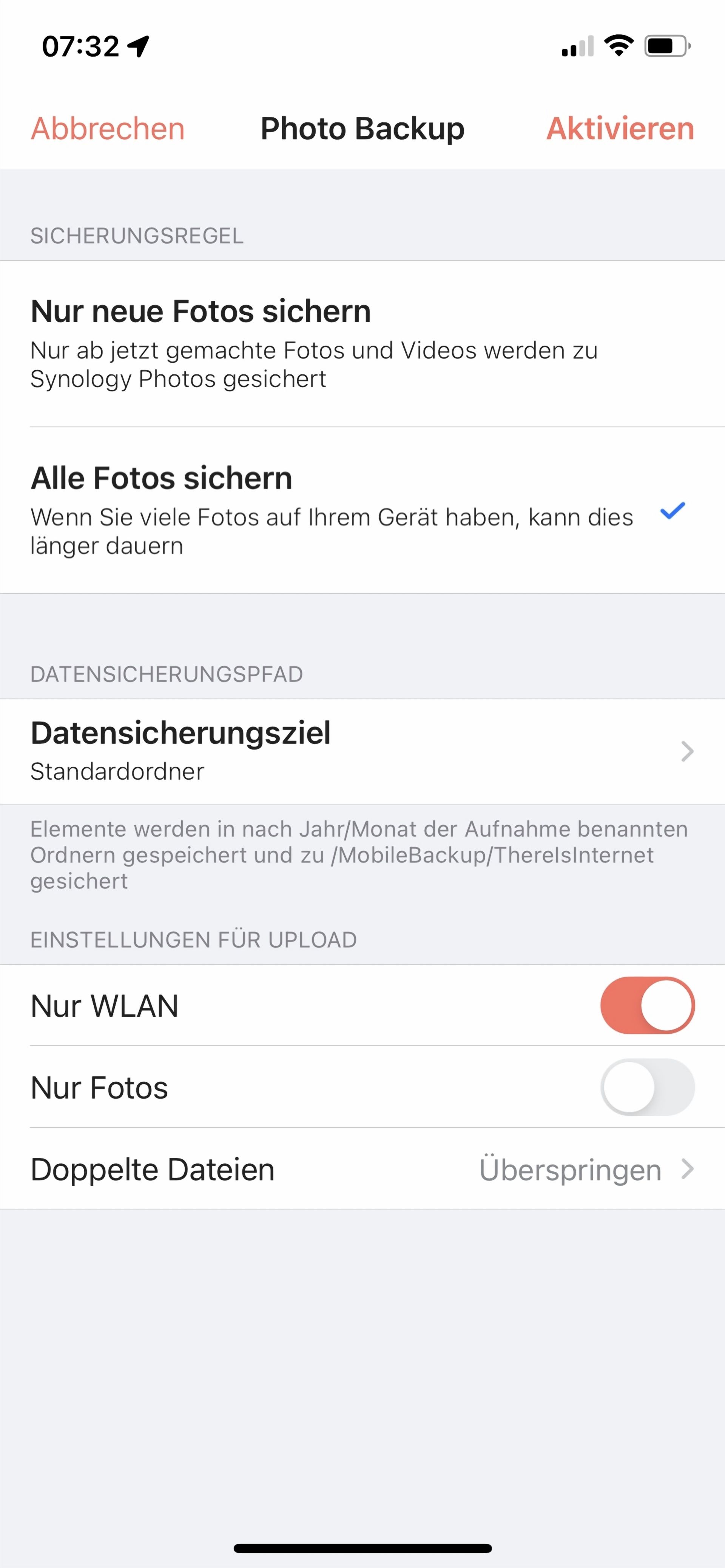Turn on the Nur Fotos switch
The width and height of the screenshot is (725, 1568).
pos(647,1086)
